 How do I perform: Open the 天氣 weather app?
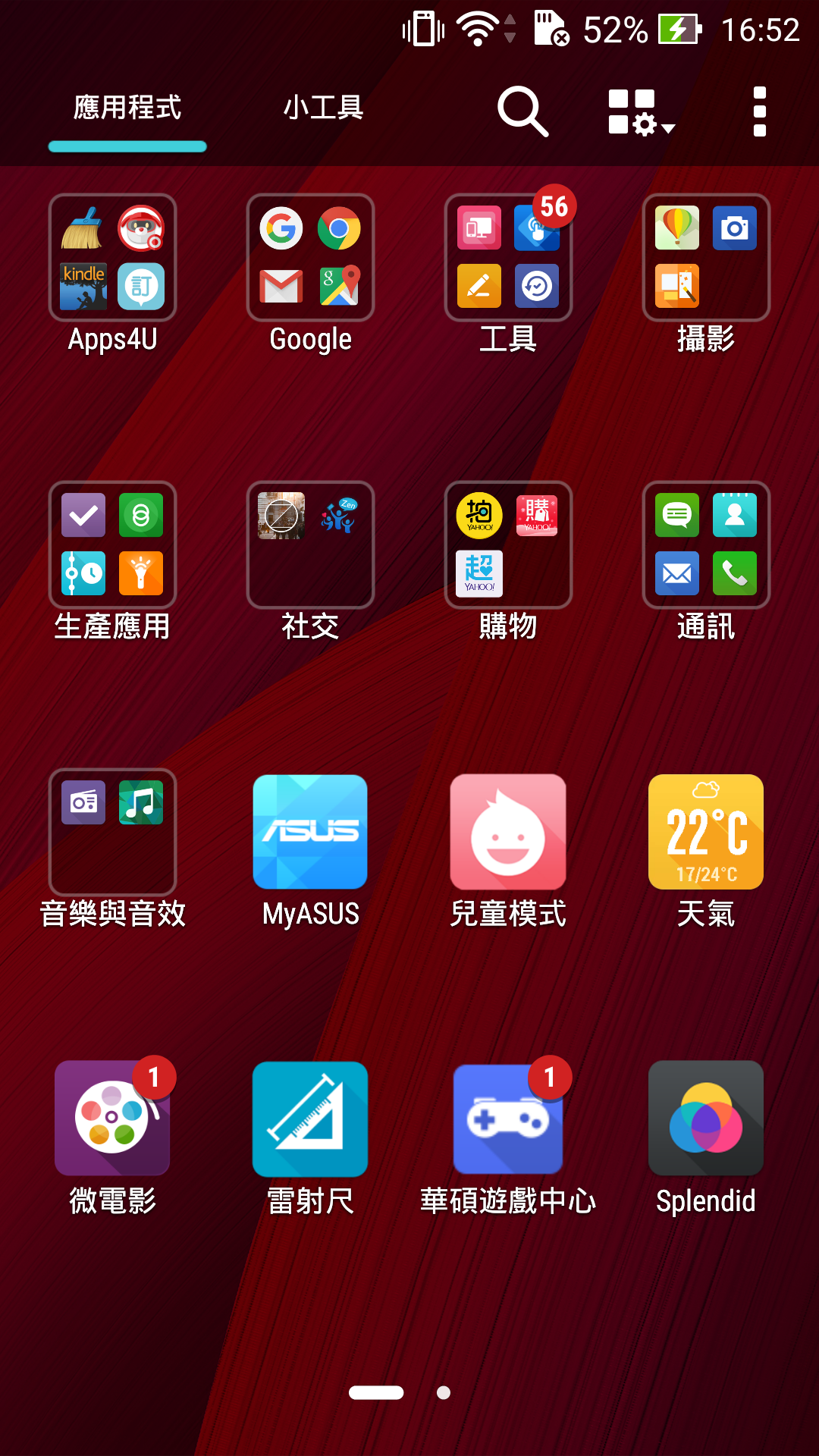706,832
